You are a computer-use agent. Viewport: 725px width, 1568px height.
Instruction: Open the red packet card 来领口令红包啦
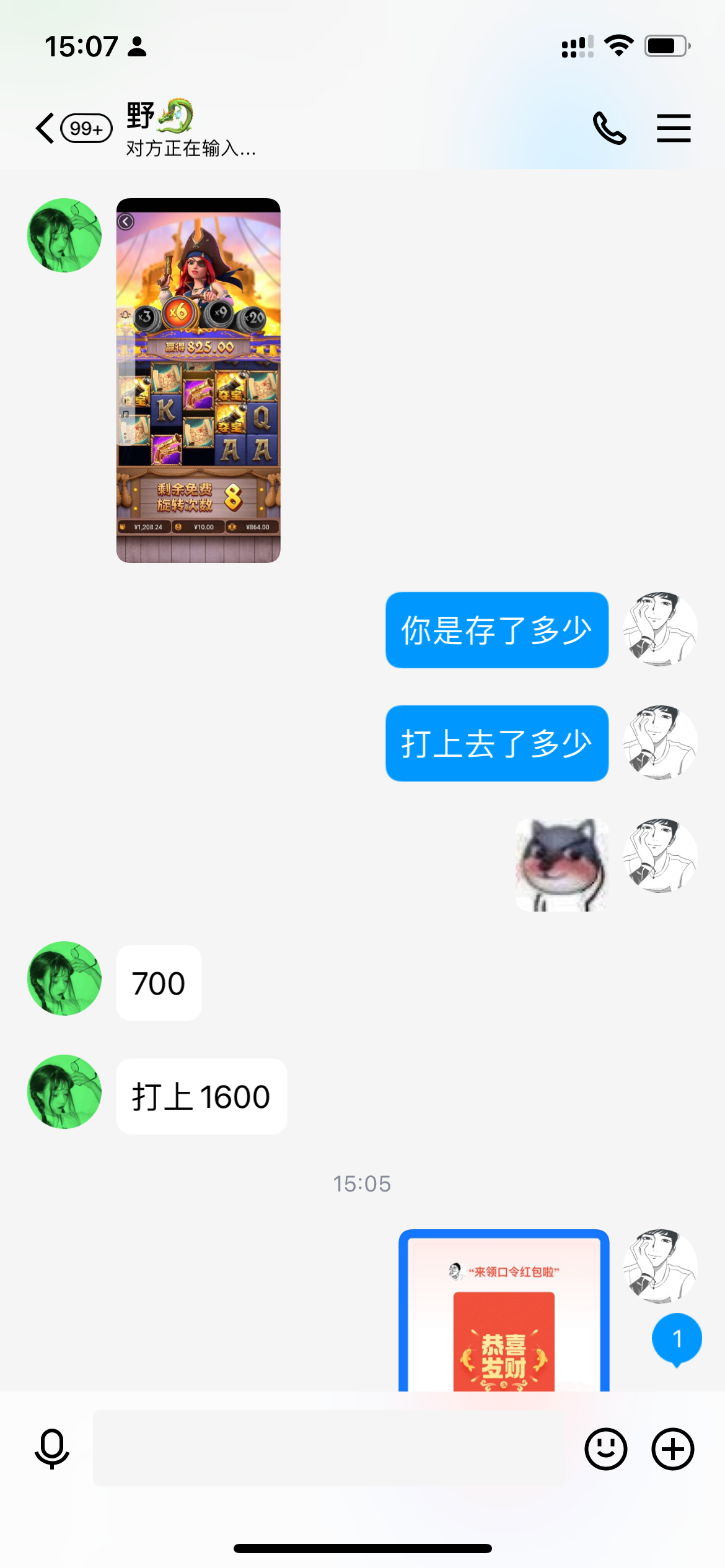pyautogui.click(x=504, y=1313)
